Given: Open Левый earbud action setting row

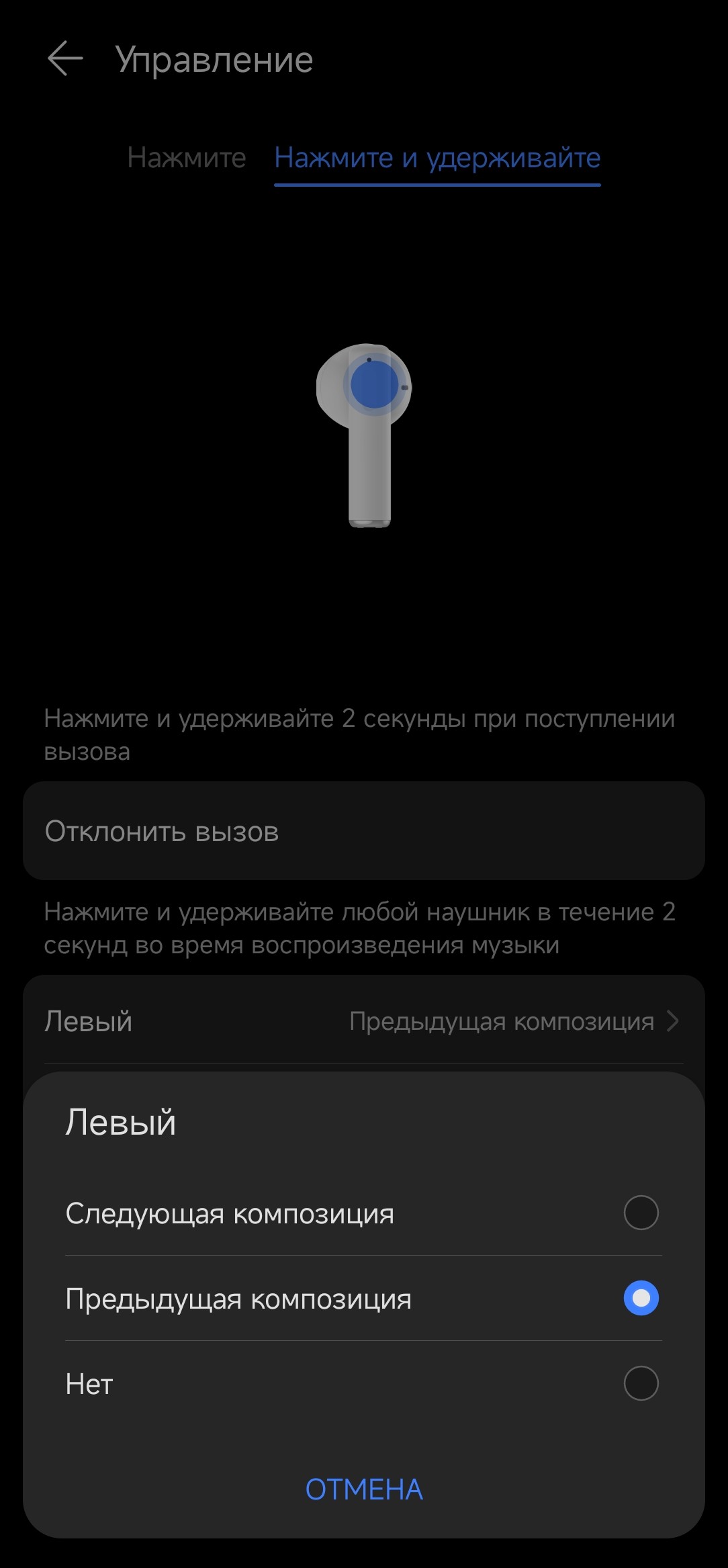Looking at the screenshot, I should pos(363,1021).
